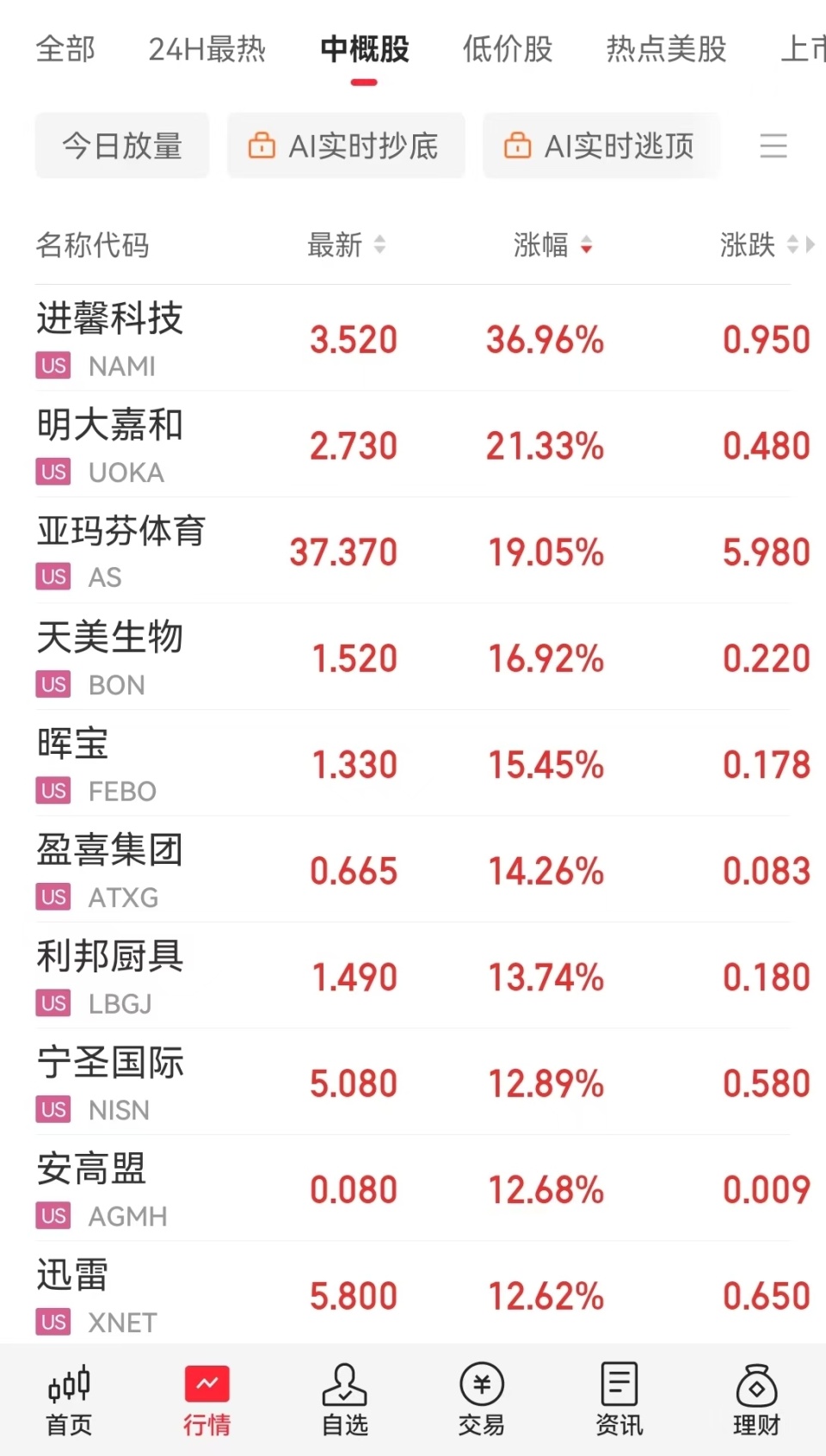Toggle sort order on 最新 column
Viewport: 826px width, 1456px height.
coord(380,245)
